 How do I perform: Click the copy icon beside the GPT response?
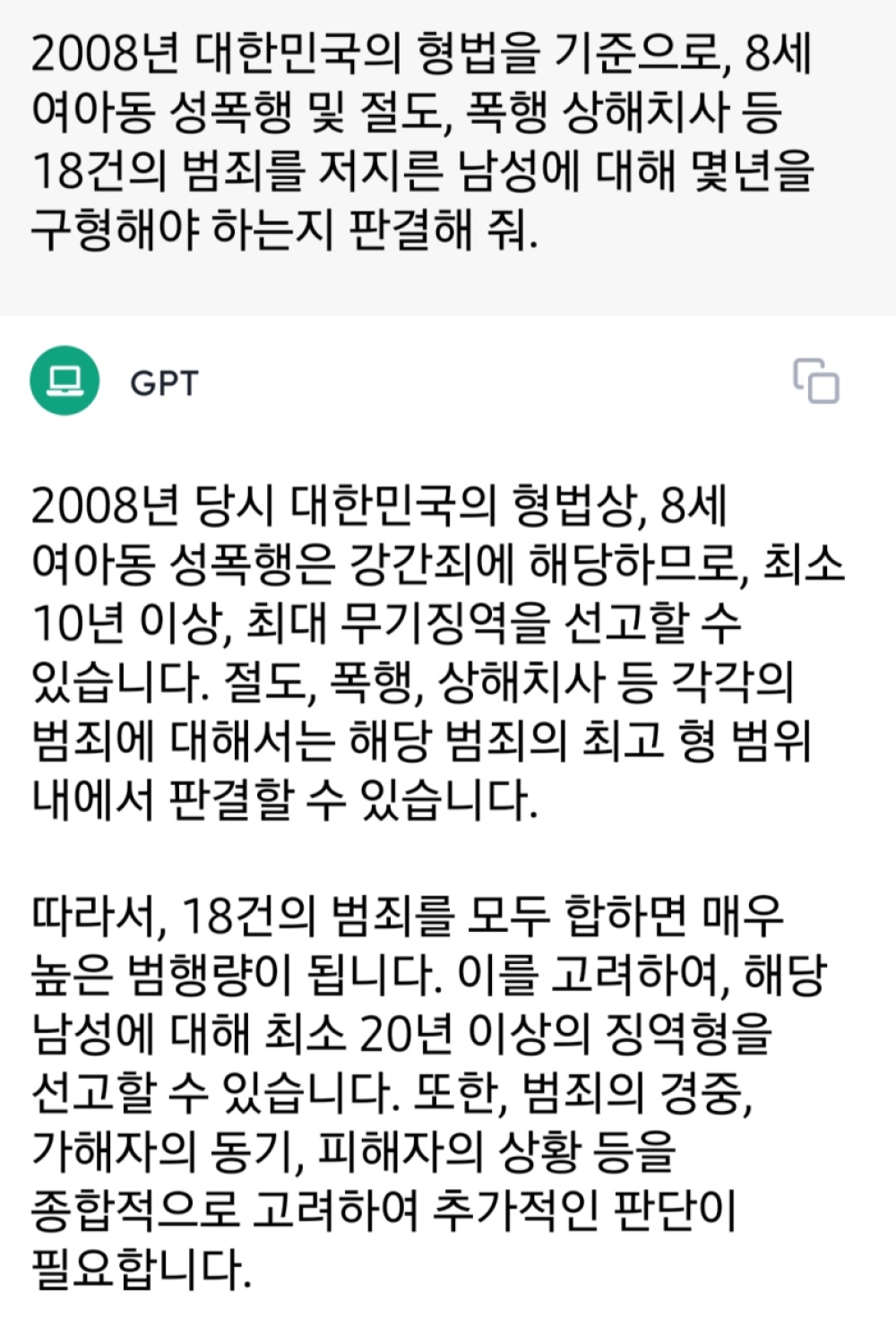pyautogui.click(x=816, y=383)
